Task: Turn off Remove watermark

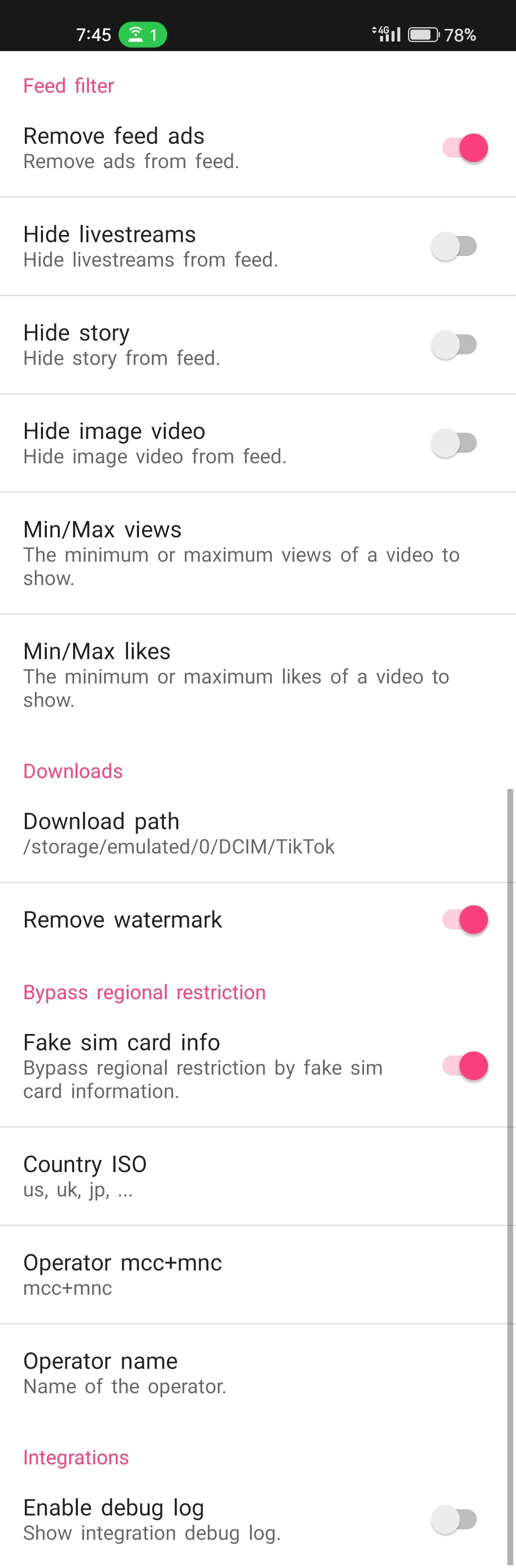Action: (x=465, y=919)
